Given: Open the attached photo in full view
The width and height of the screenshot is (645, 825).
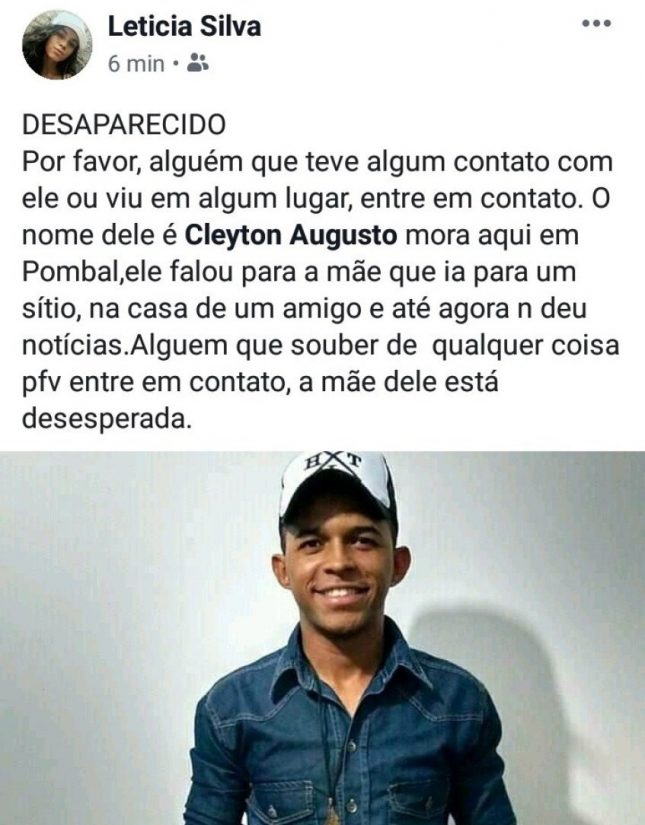Looking at the screenshot, I should click(322, 638).
